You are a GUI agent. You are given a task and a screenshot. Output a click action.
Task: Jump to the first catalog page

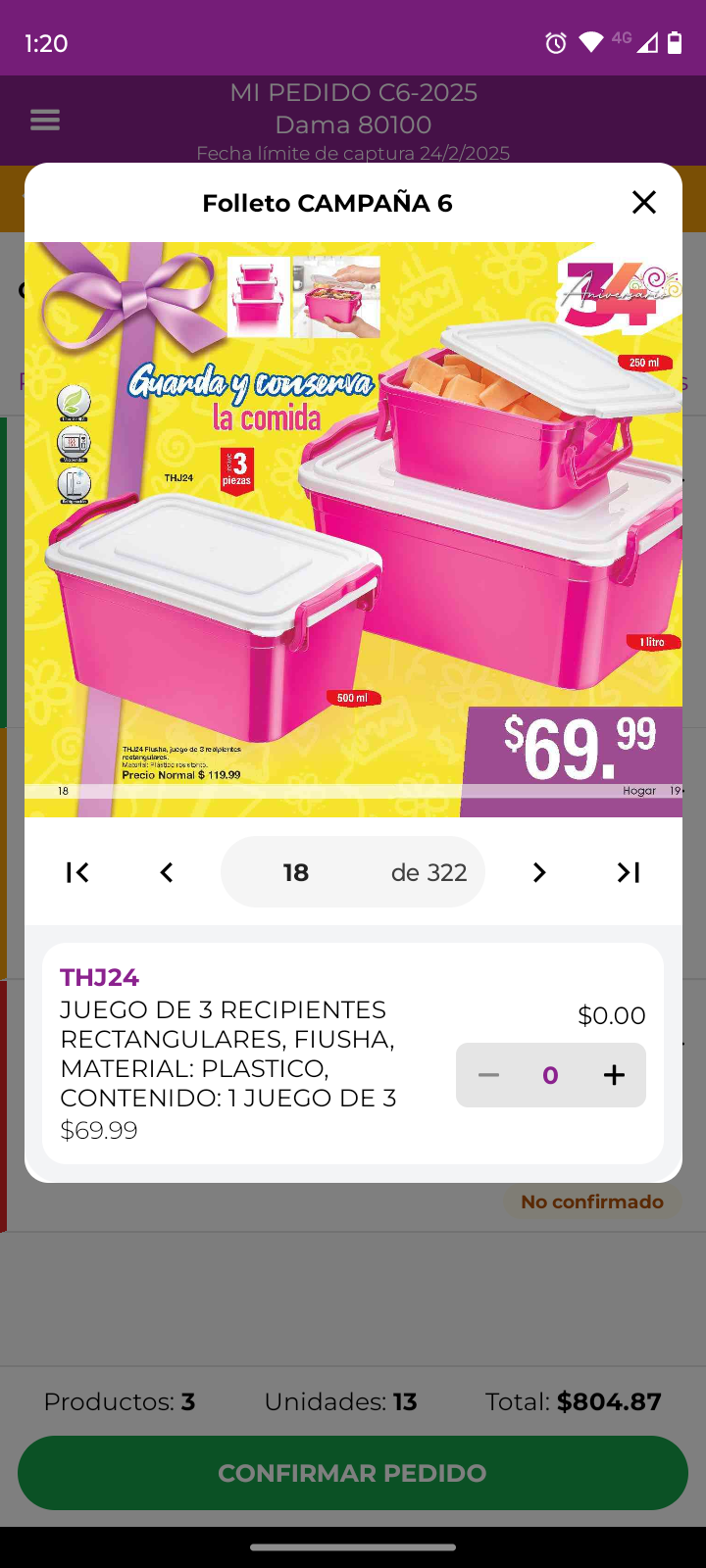(77, 872)
